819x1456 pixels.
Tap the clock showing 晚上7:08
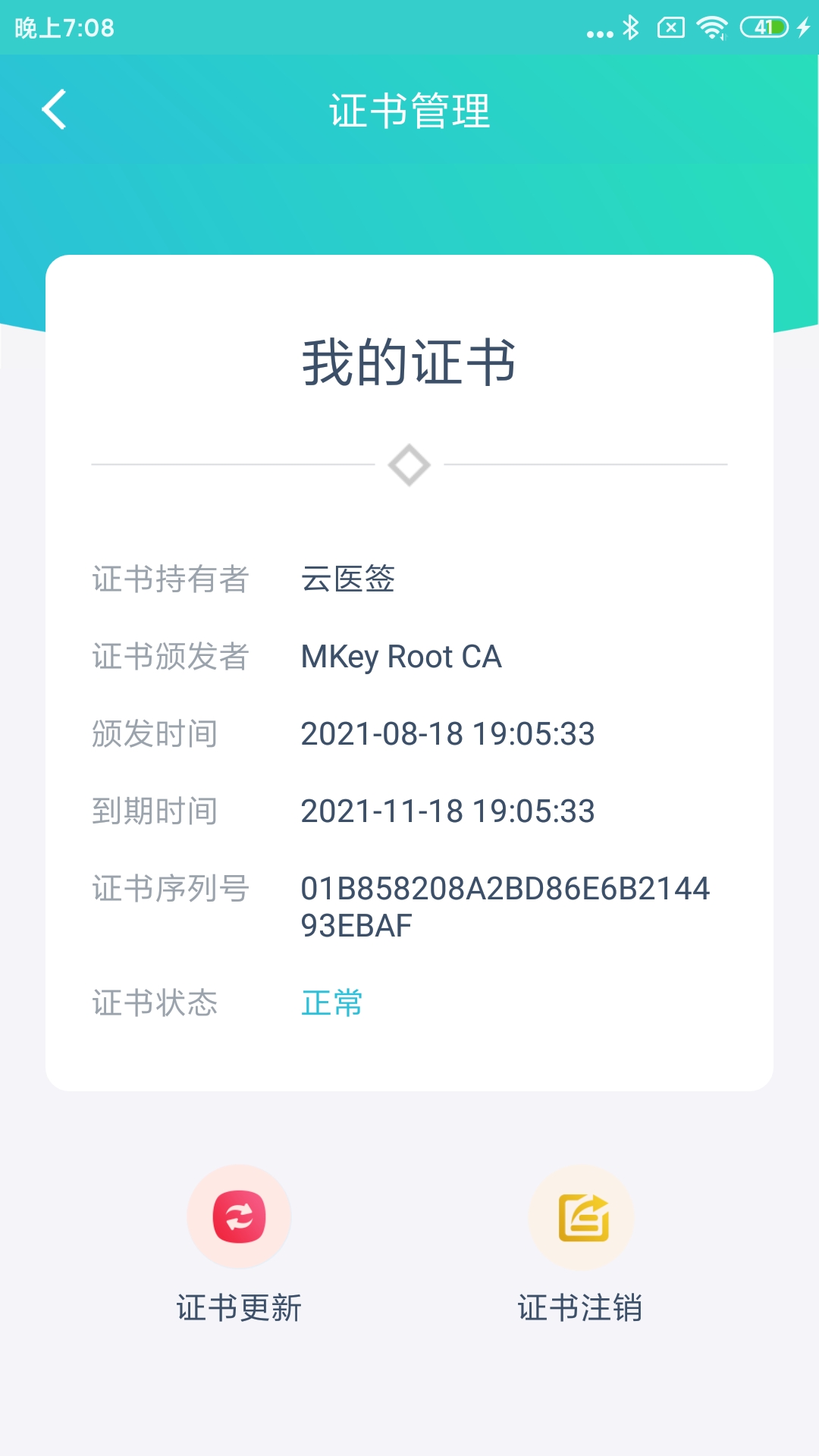(x=64, y=27)
